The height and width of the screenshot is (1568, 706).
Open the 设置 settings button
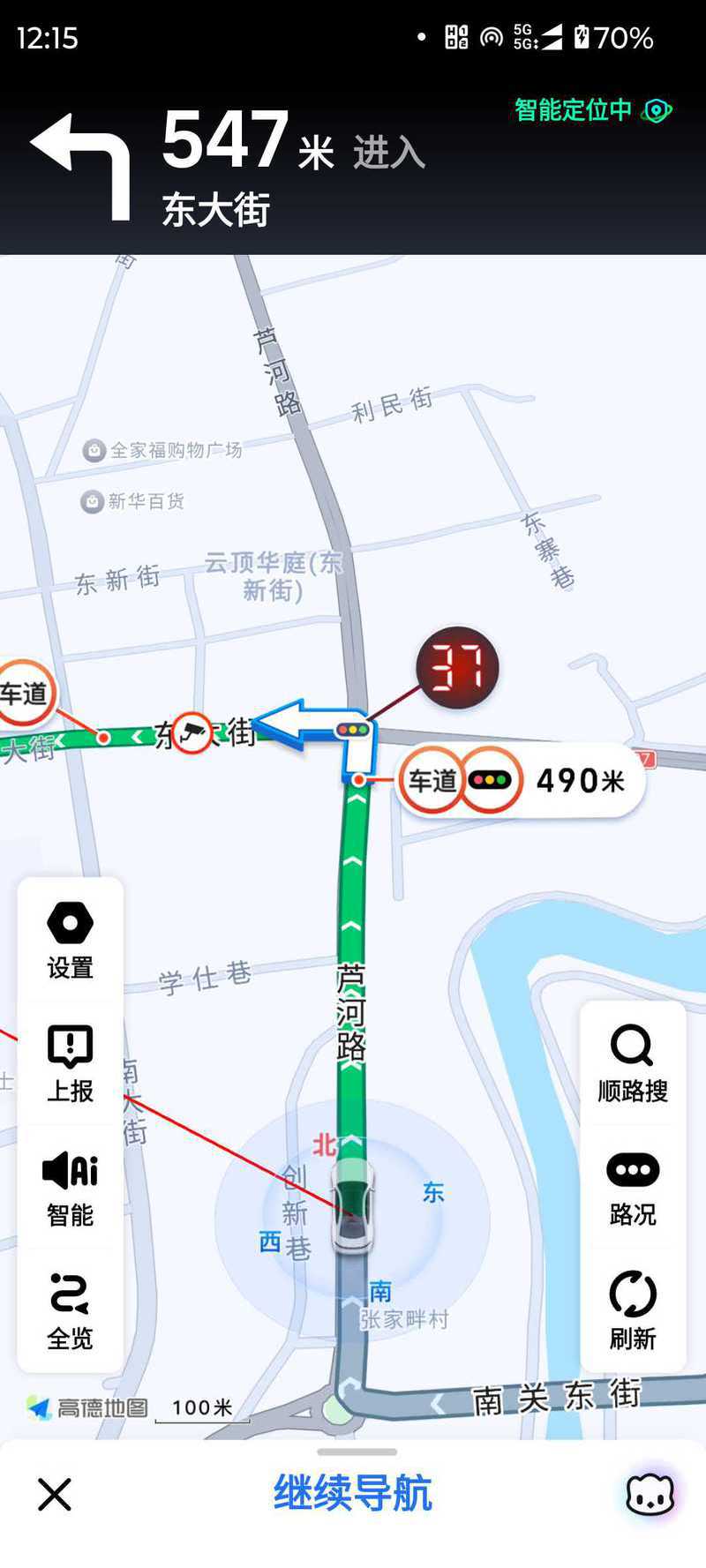coord(71,941)
